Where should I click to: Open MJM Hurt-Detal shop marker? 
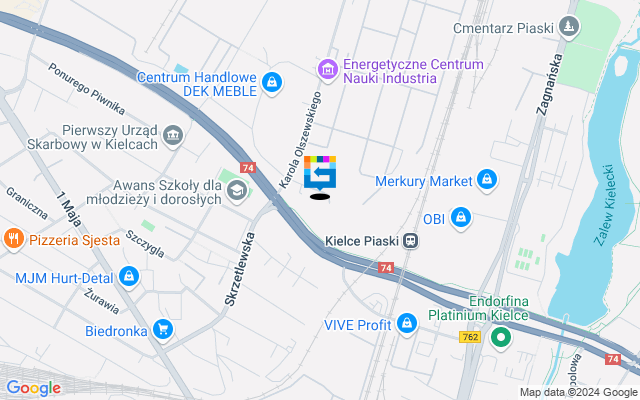coord(128,276)
